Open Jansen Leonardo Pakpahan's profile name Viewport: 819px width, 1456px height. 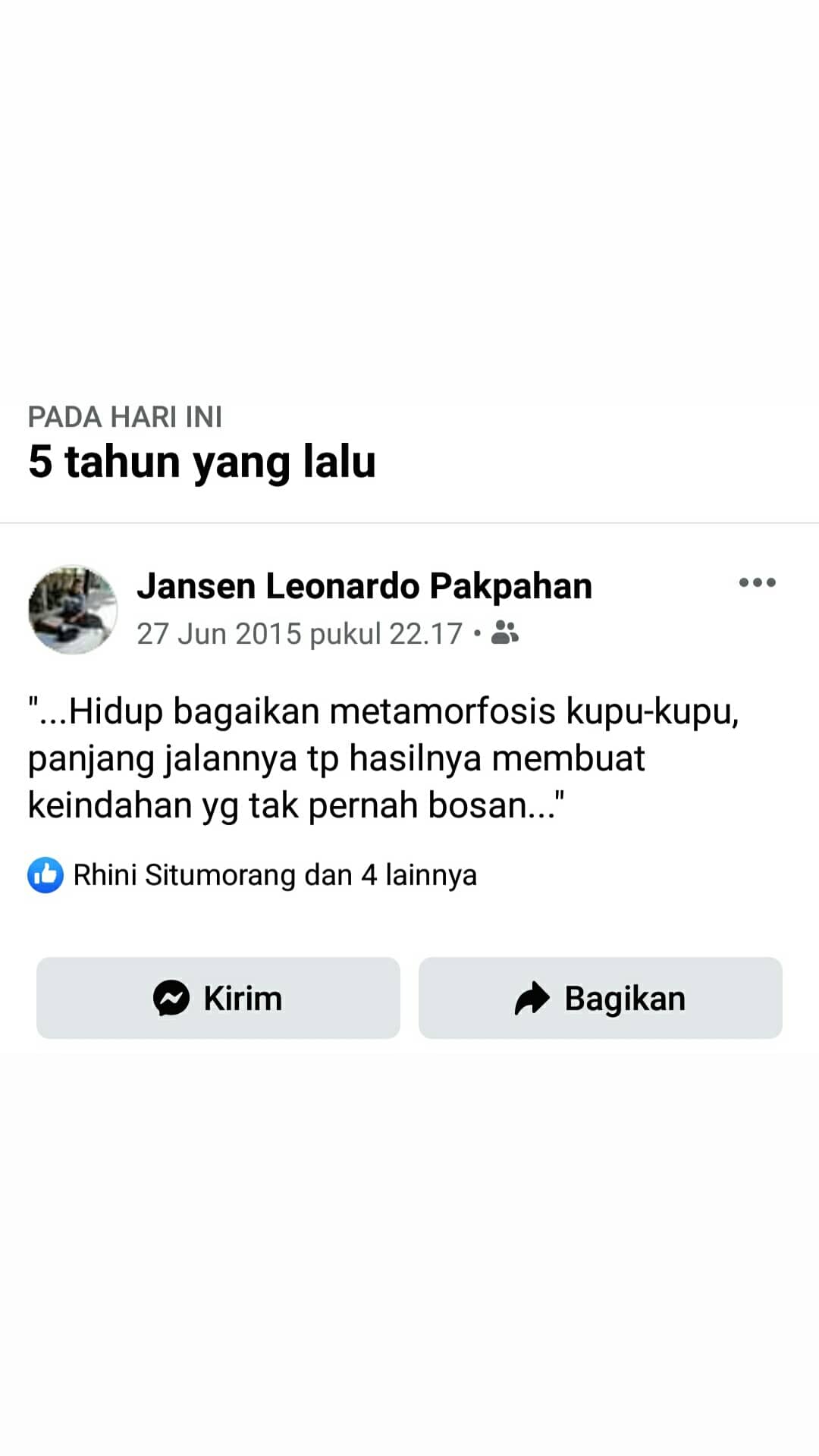tap(364, 586)
